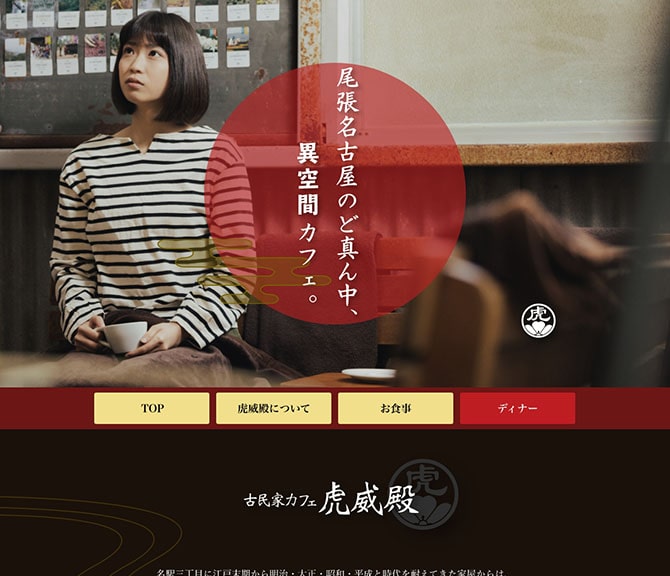
Task: Select the red ディナー button
Action: (x=517, y=408)
